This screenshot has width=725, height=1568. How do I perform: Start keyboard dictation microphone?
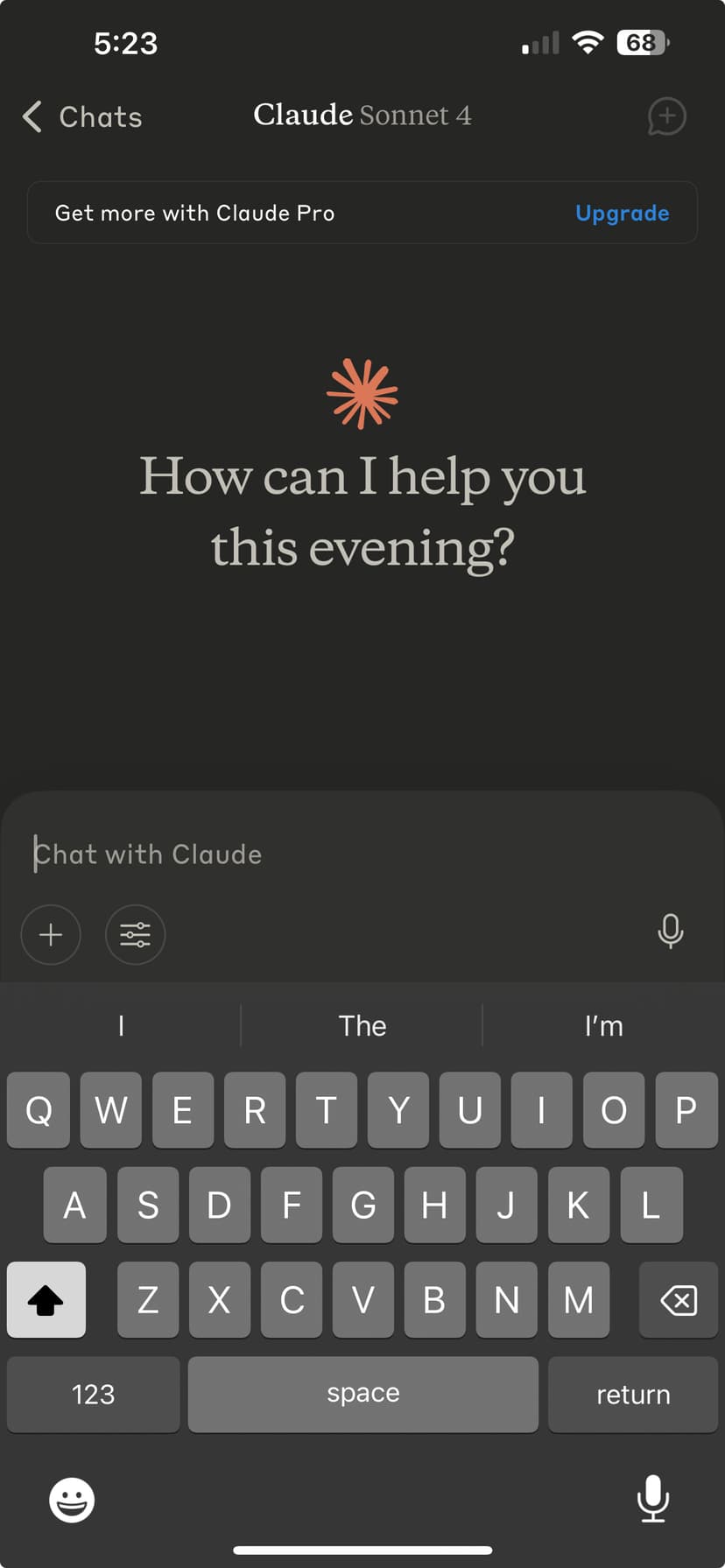click(652, 1498)
